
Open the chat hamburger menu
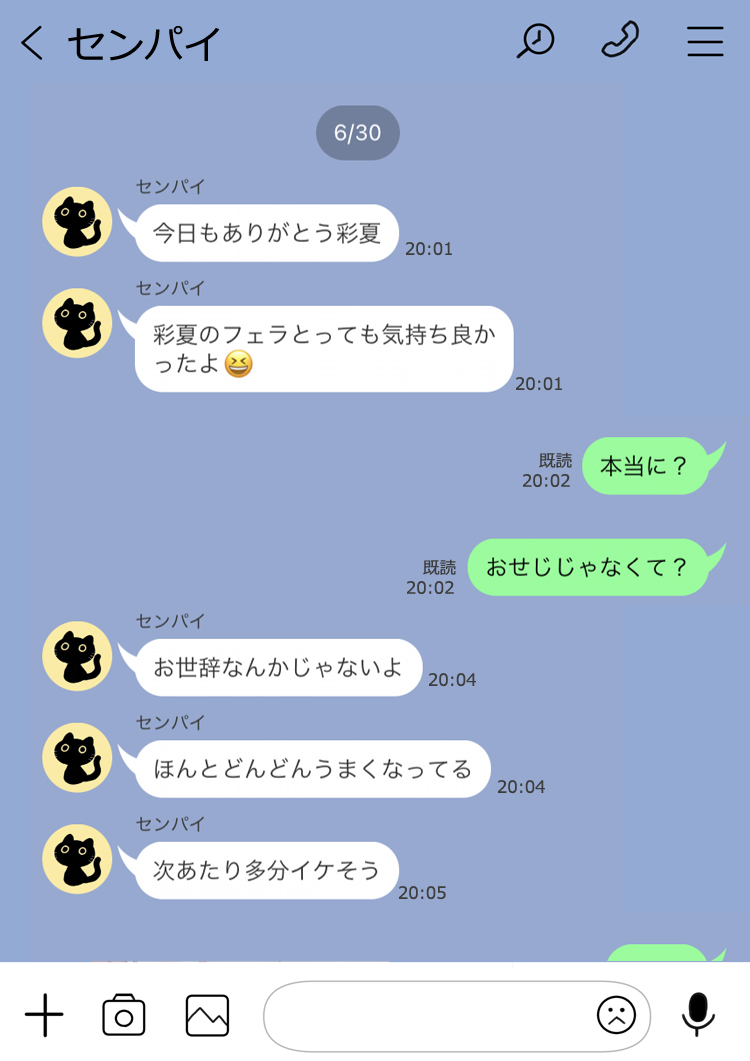pos(705,41)
